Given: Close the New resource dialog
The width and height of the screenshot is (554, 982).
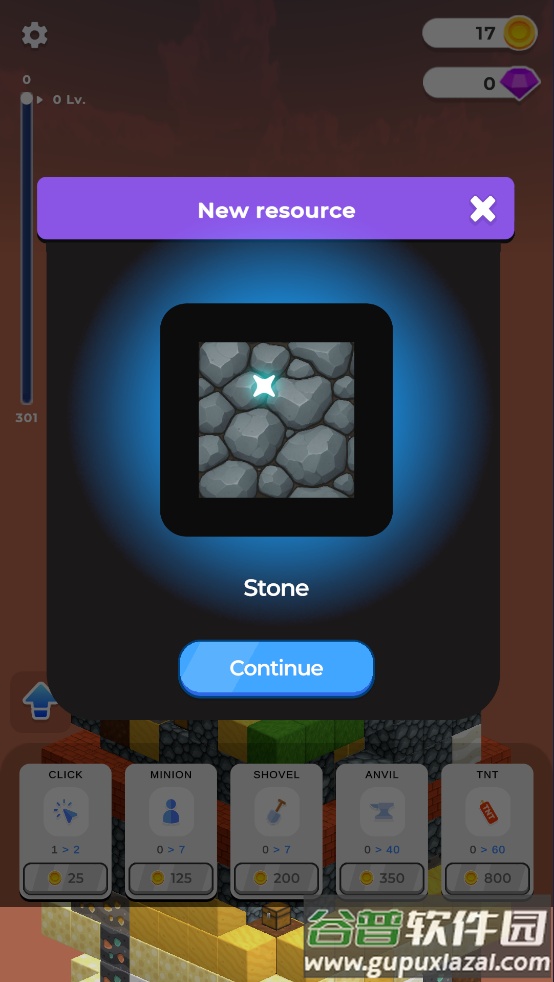Looking at the screenshot, I should (x=483, y=209).
